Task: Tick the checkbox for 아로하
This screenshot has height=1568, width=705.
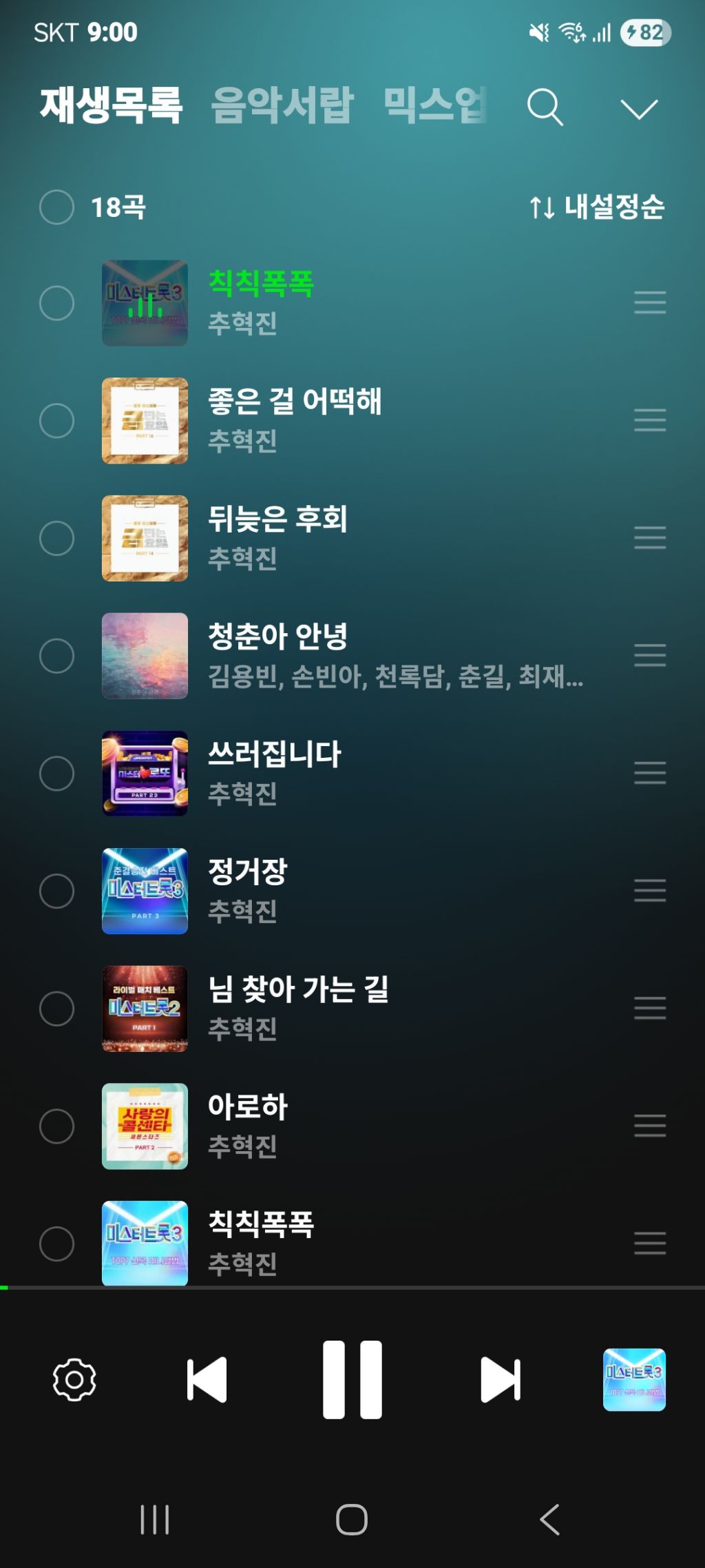Action: 56,1126
